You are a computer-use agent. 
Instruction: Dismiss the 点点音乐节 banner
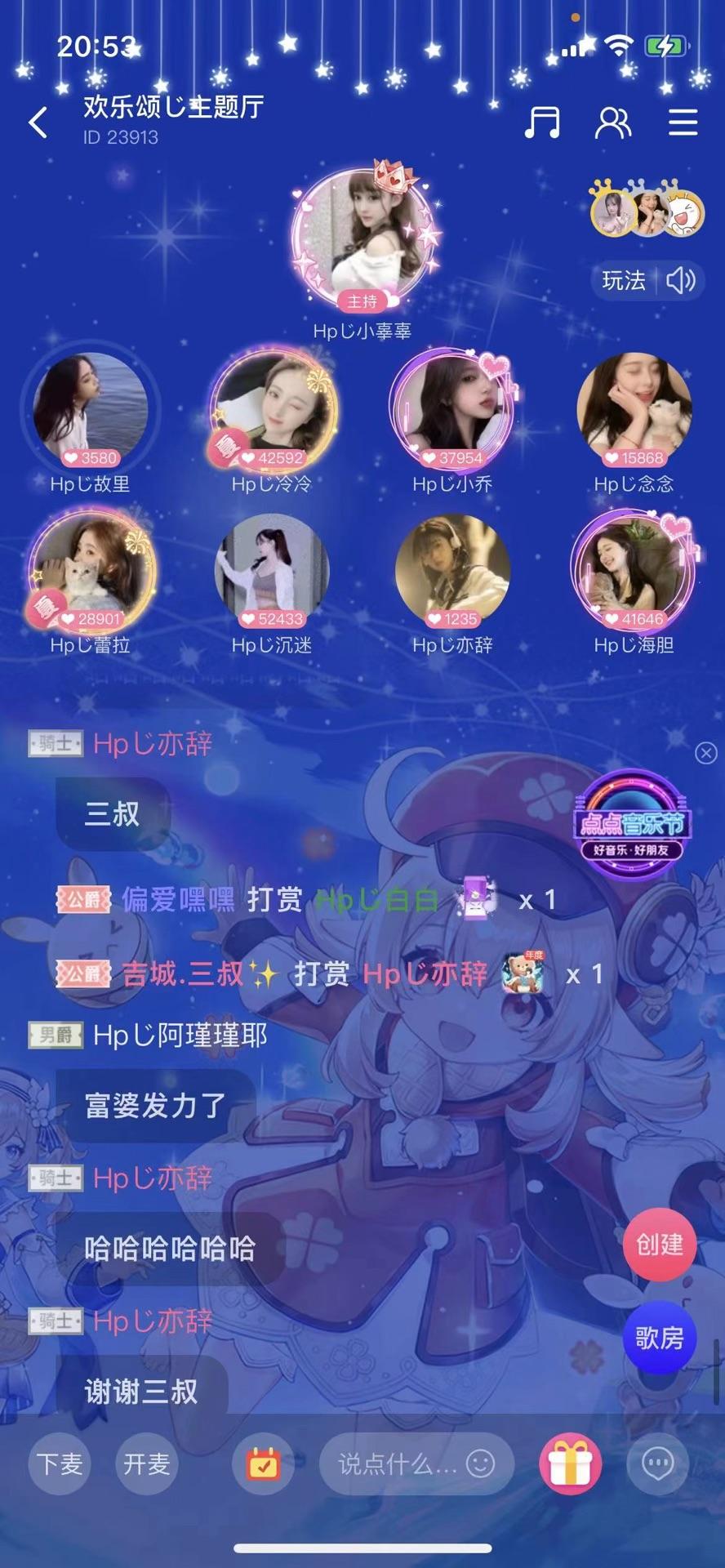point(706,753)
